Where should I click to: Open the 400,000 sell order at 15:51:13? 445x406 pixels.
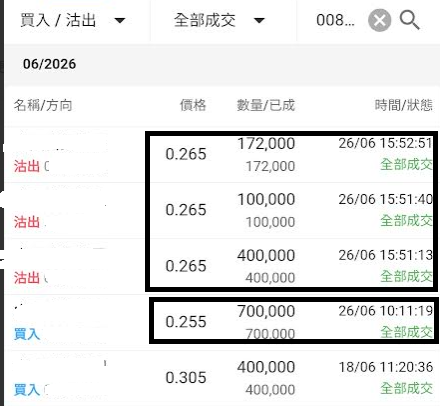point(222,266)
